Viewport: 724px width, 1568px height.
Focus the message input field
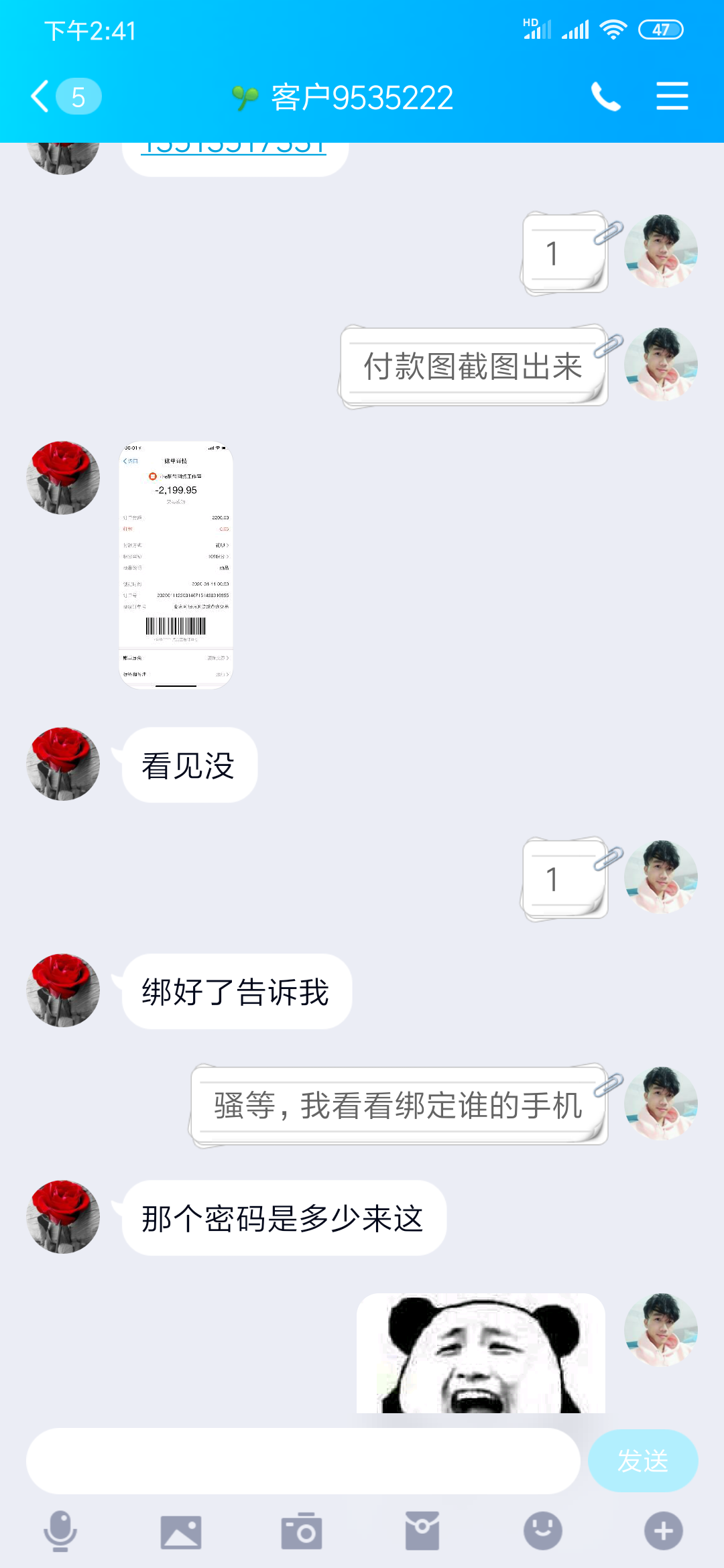click(303, 1461)
